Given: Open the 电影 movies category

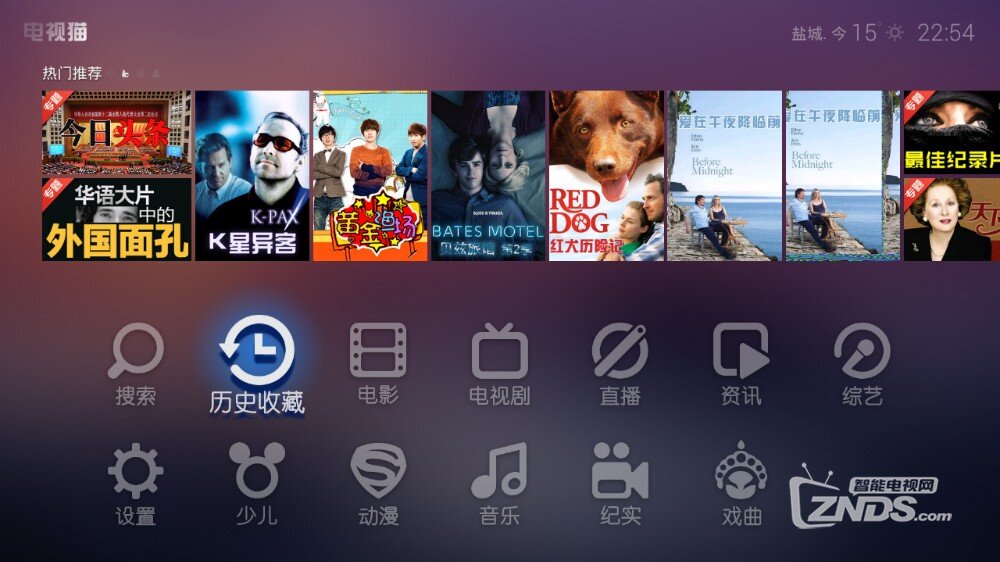Looking at the screenshot, I should tap(378, 364).
